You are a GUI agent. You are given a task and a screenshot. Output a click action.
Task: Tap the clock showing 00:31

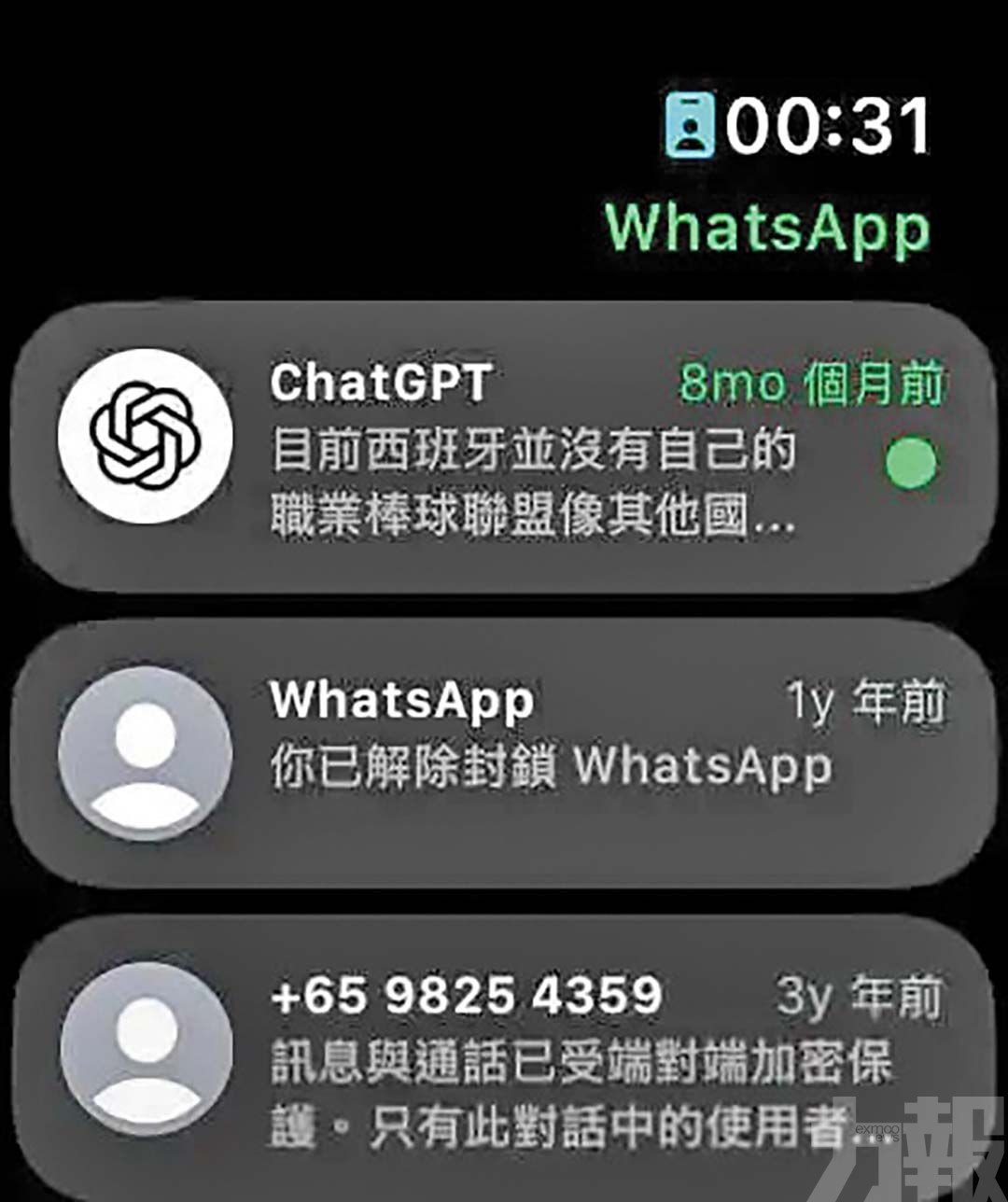(x=826, y=126)
